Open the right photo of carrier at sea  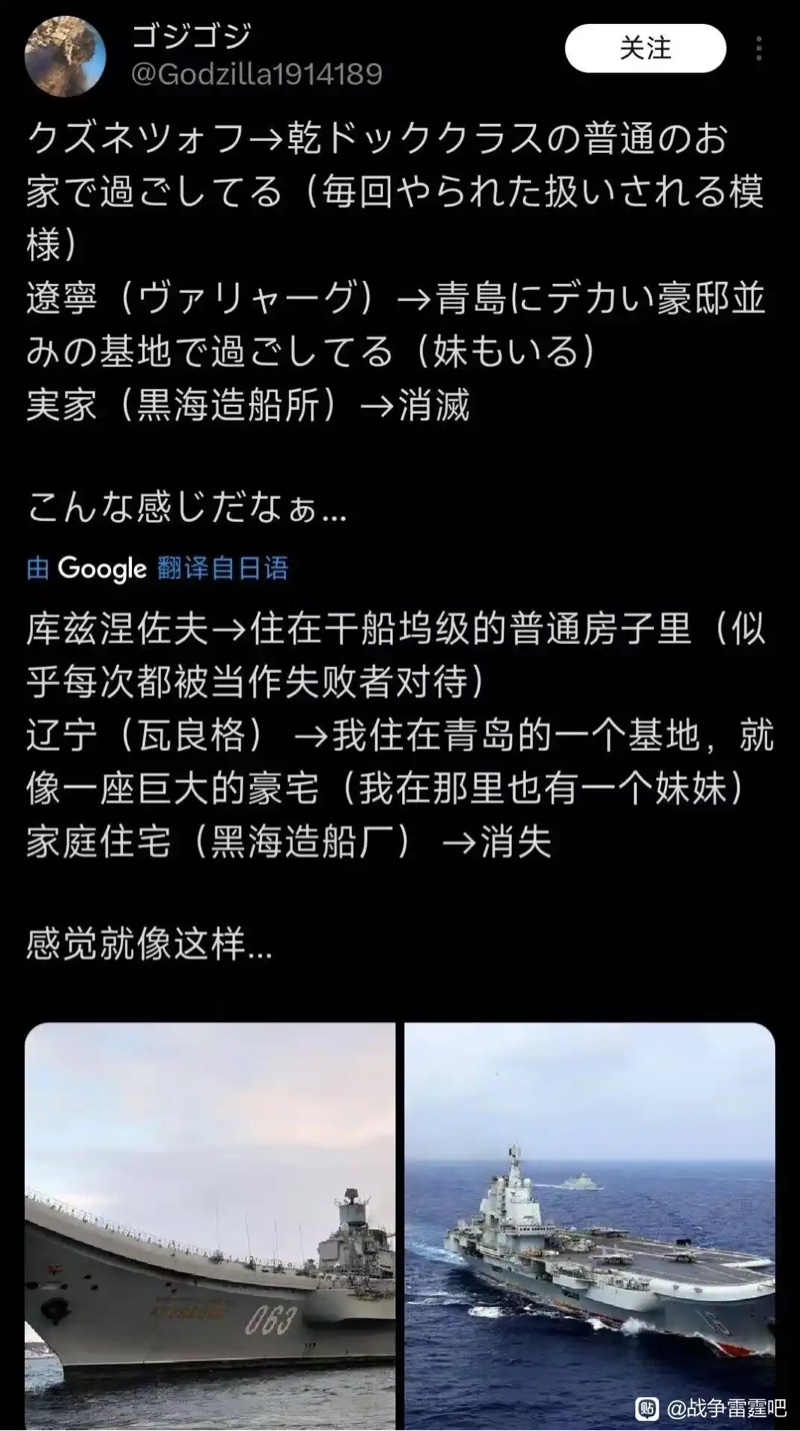tap(590, 1226)
